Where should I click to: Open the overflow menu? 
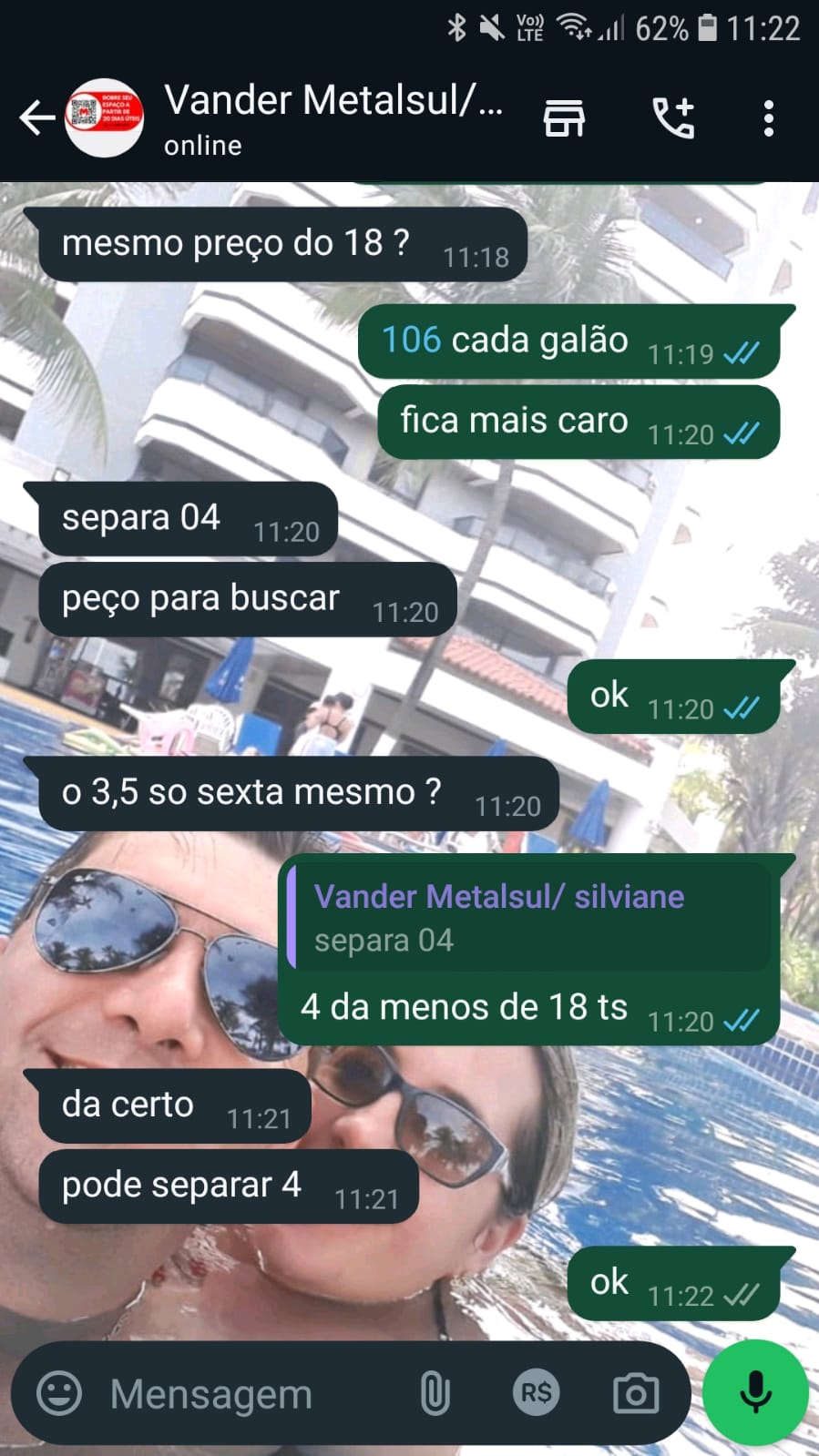point(769,118)
